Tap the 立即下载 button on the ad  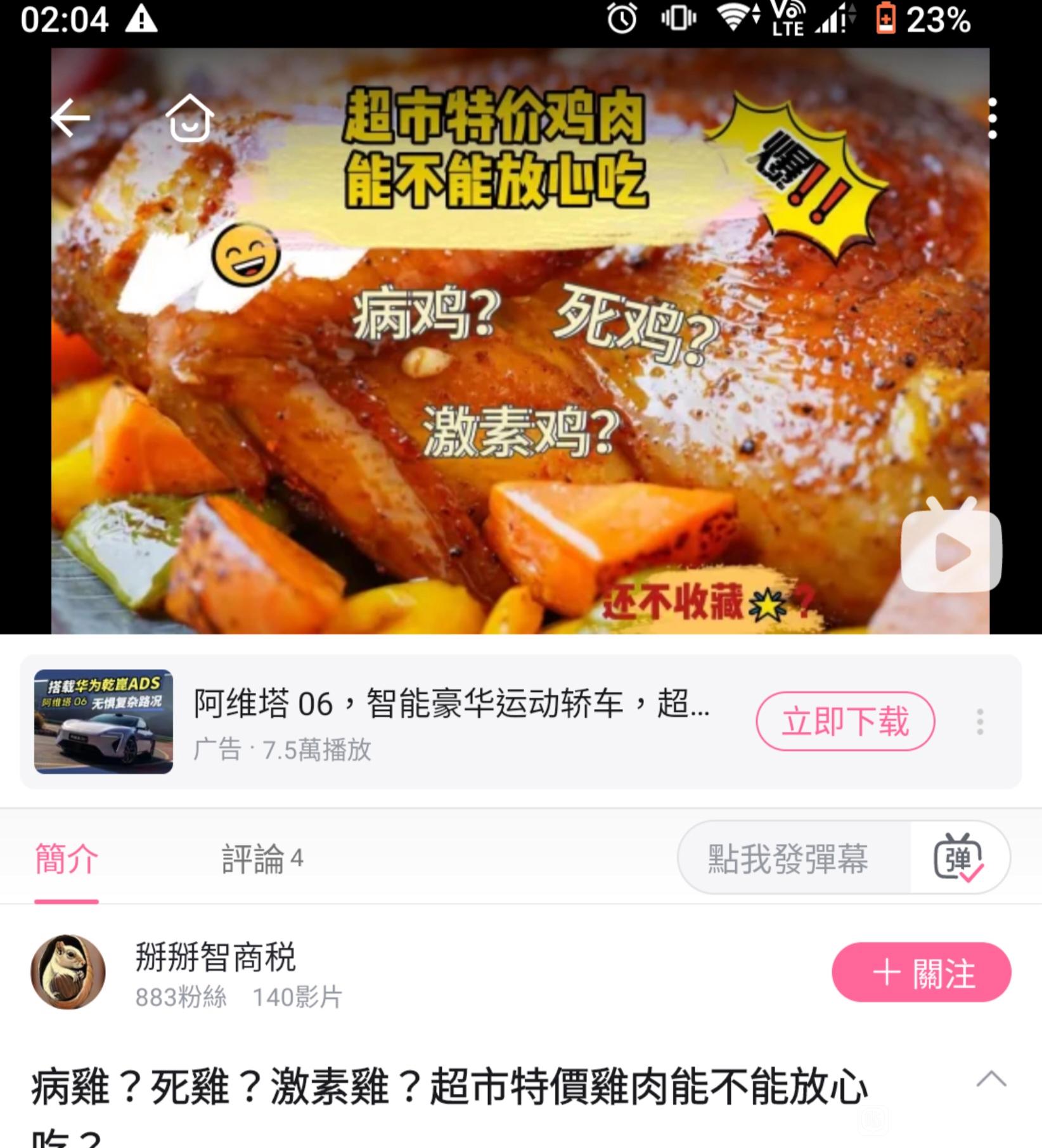(845, 721)
